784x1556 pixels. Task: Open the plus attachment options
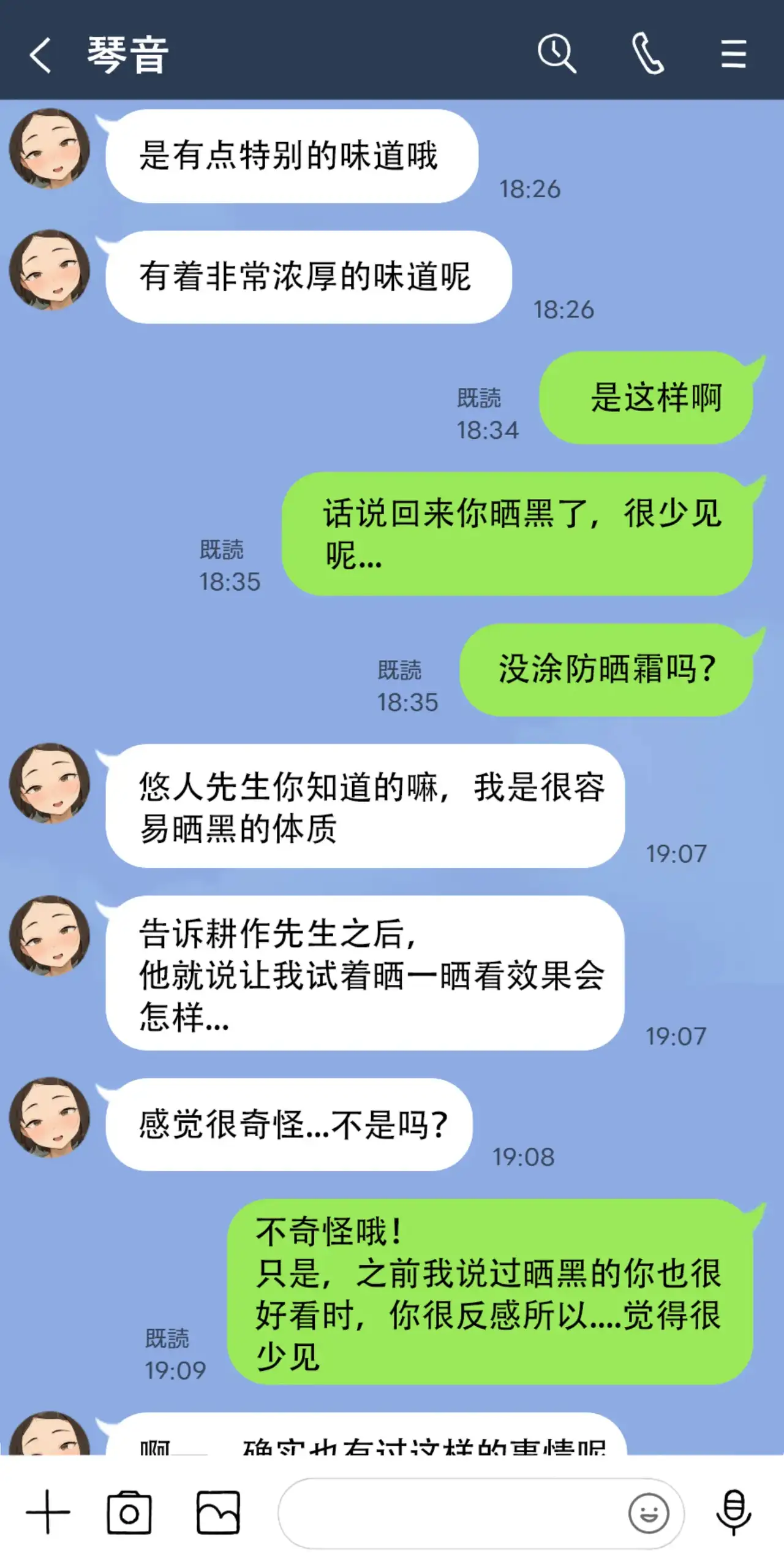[x=48, y=1512]
